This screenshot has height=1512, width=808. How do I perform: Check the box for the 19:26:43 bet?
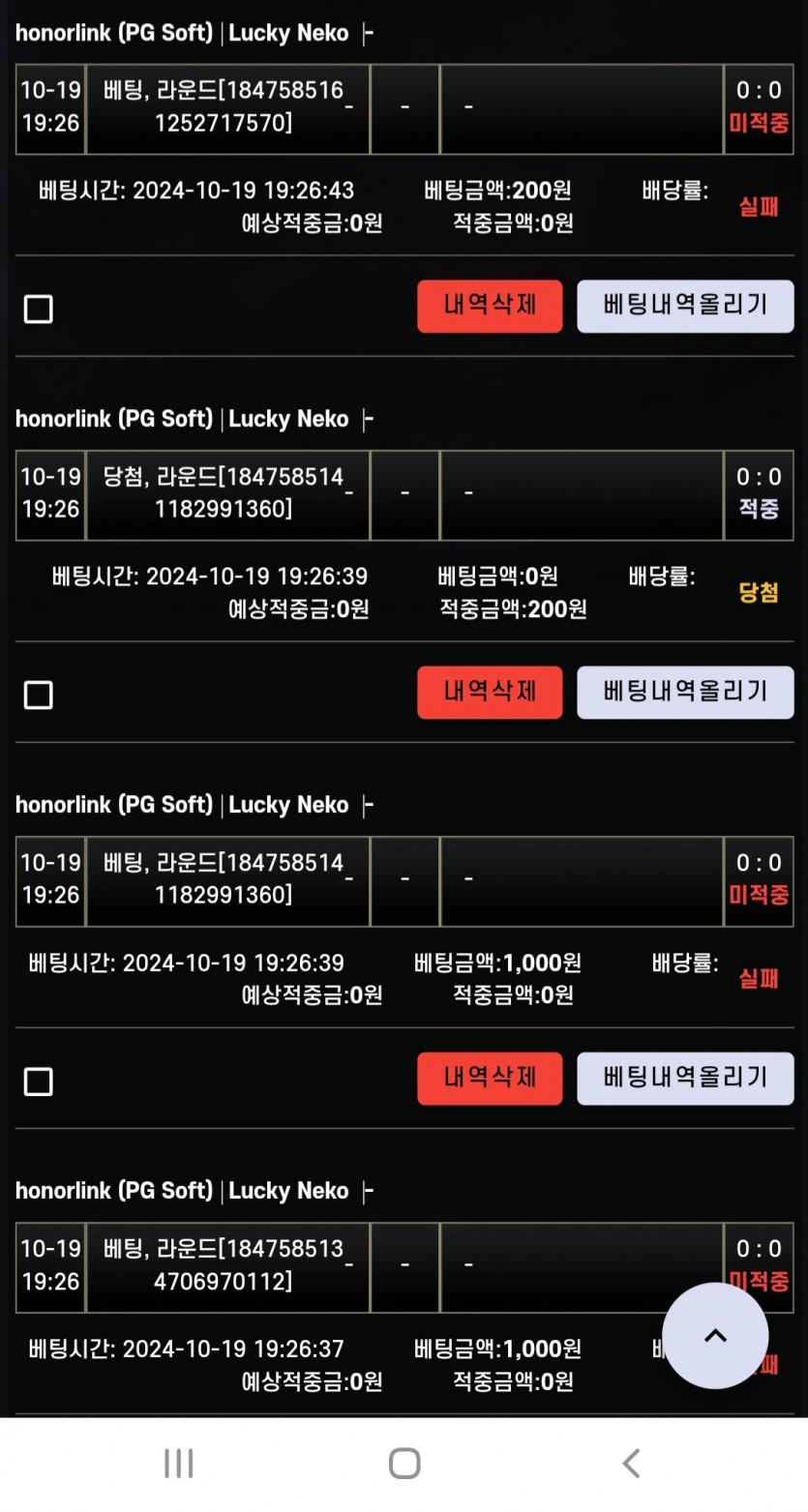click(38, 310)
